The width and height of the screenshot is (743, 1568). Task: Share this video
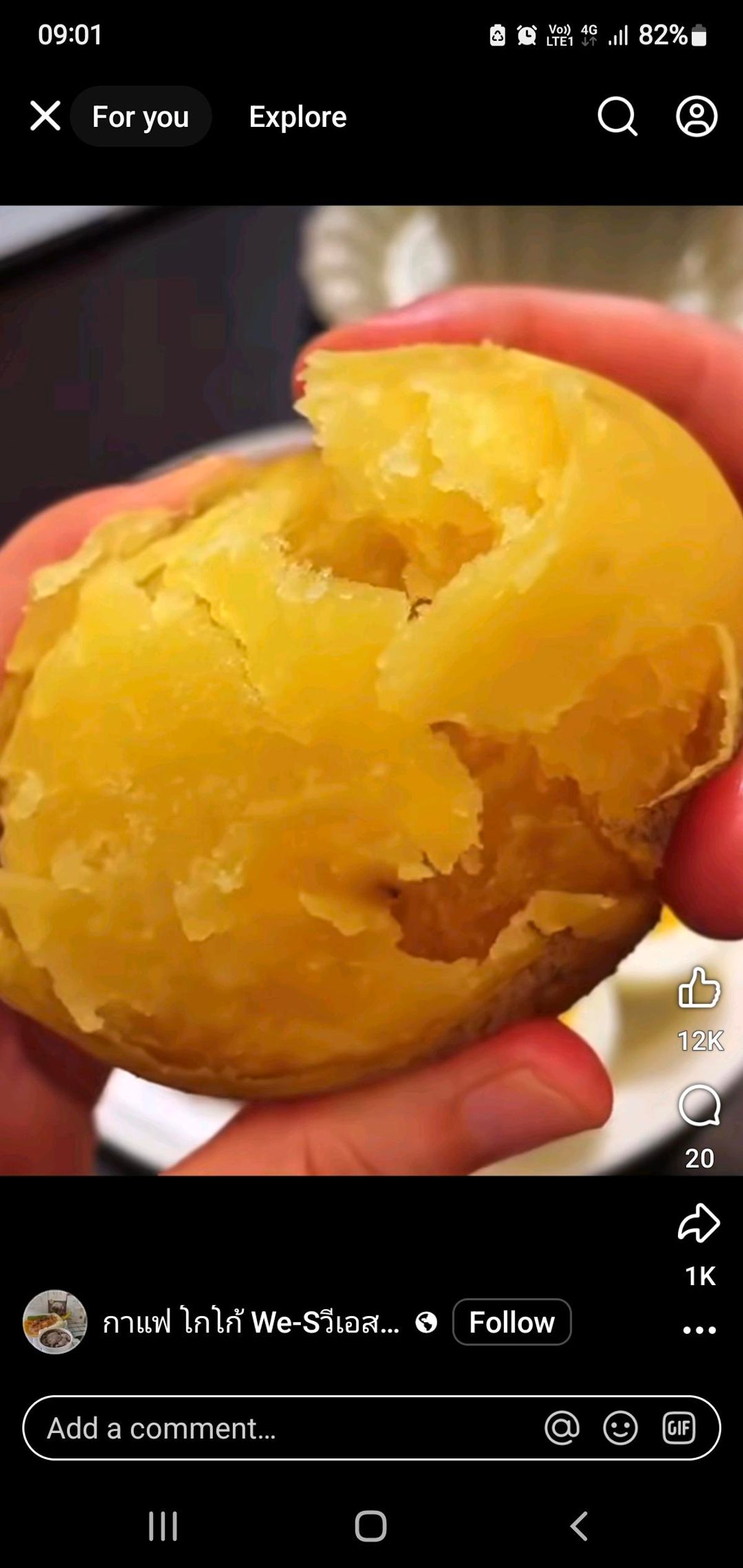click(x=700, y=1223)
